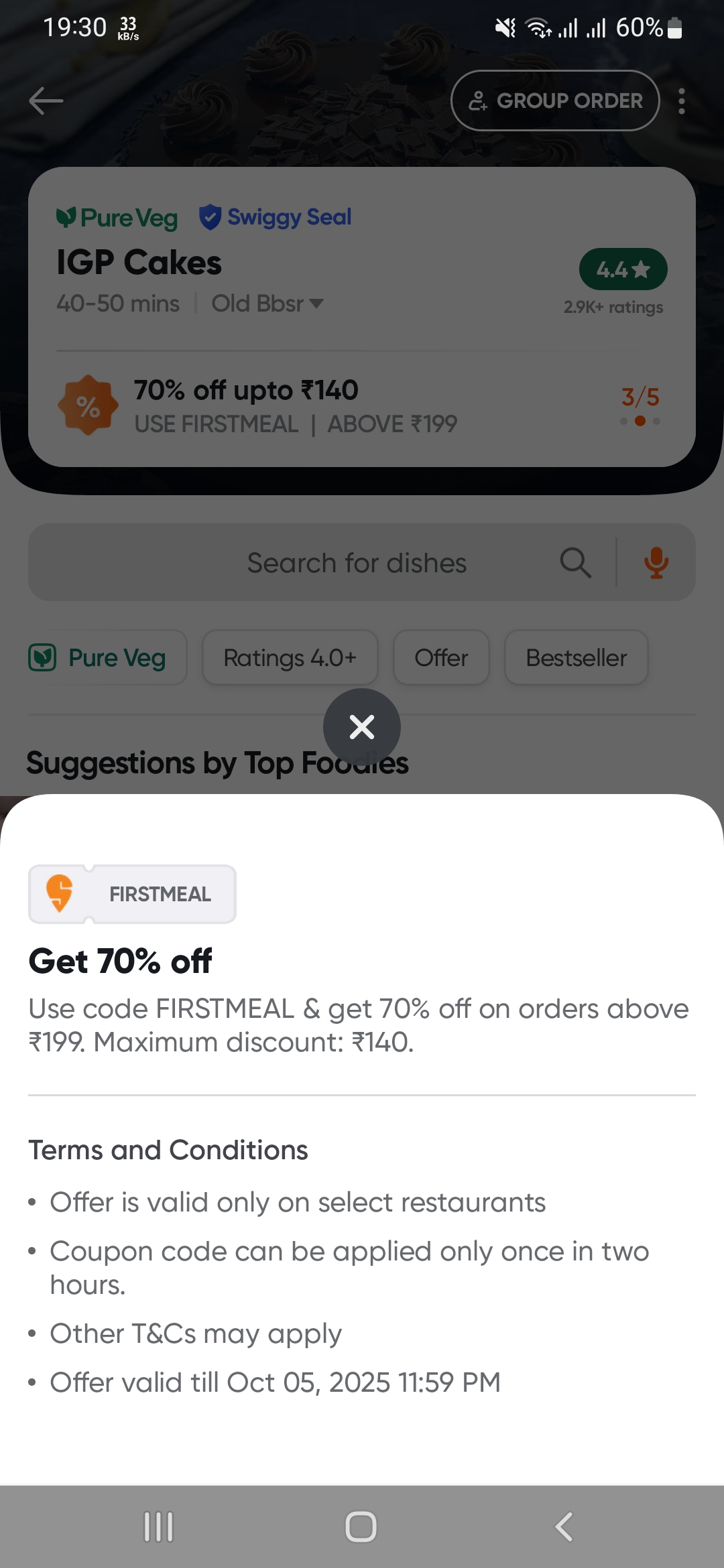Dismiss the coupon details with the X button
Image resolution: width=724 pixels, height=1568 pixels.
click(362, 726)
